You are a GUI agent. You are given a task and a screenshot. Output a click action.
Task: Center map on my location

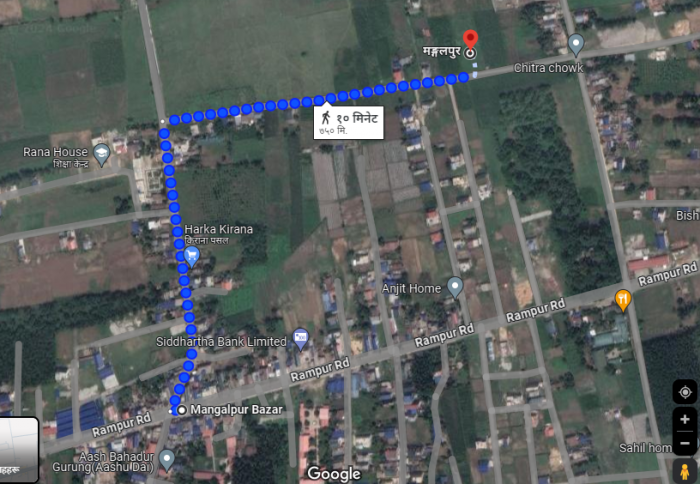tap(685, 392)
